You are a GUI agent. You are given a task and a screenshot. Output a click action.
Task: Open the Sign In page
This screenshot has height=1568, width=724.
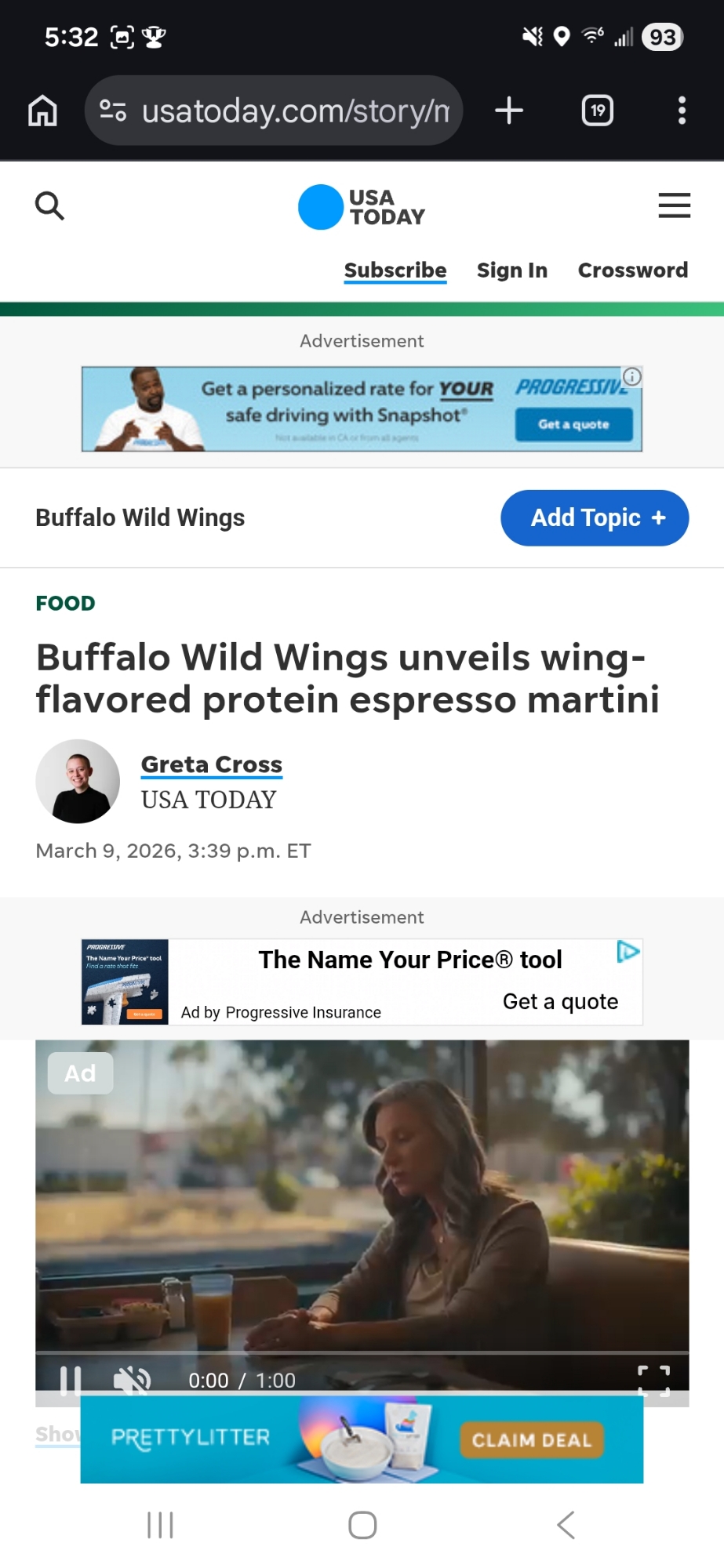pos(511,270)
